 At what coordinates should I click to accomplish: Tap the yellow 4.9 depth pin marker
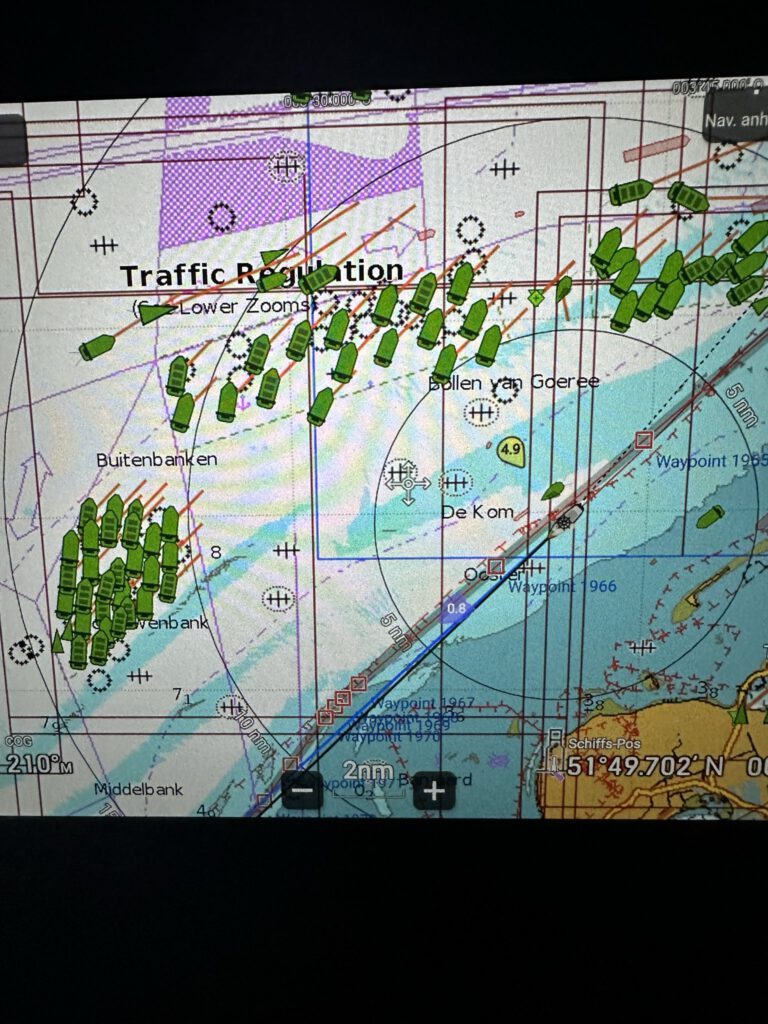click(511, 451)
